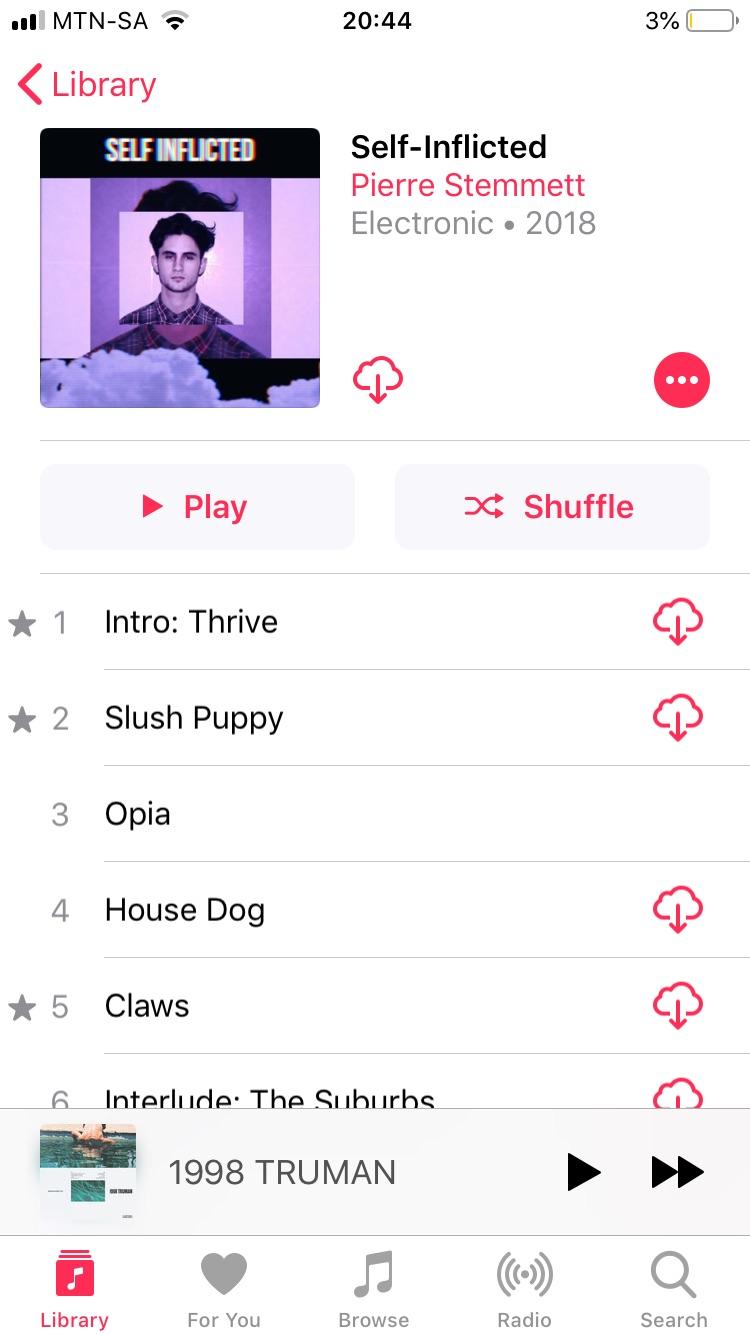Open the Radio section via antenna icon

pyautogui.click(x=524, y=1285)
